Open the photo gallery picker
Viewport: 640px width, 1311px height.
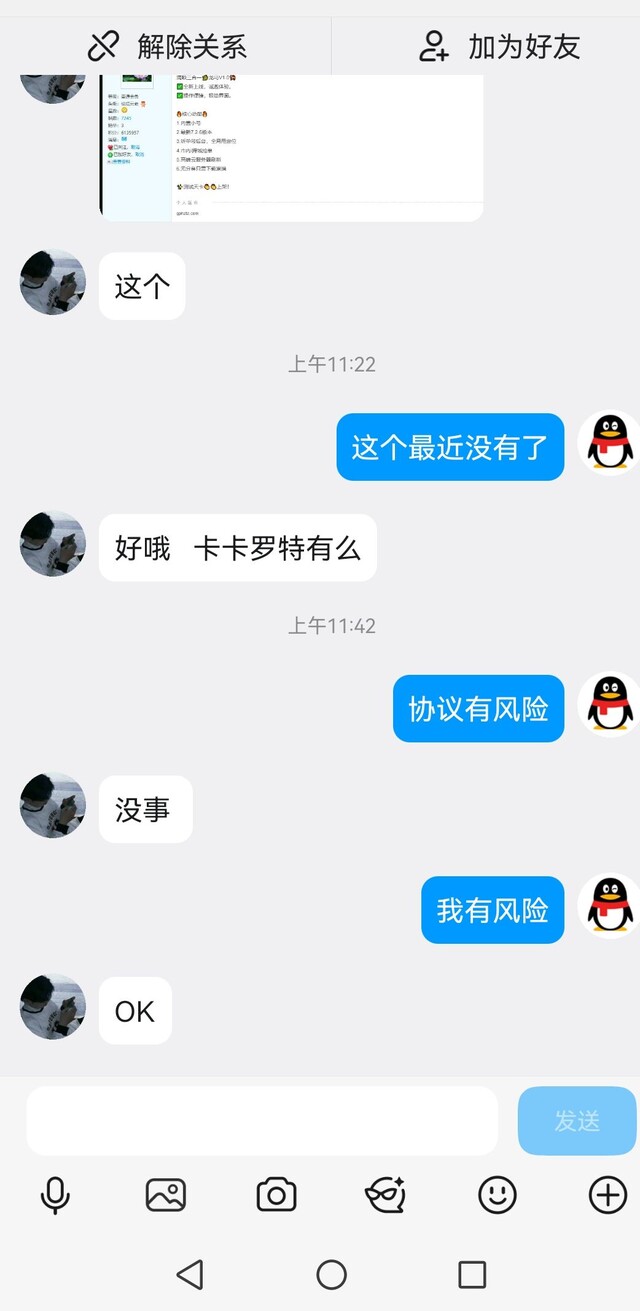(x=166, y=1195)
